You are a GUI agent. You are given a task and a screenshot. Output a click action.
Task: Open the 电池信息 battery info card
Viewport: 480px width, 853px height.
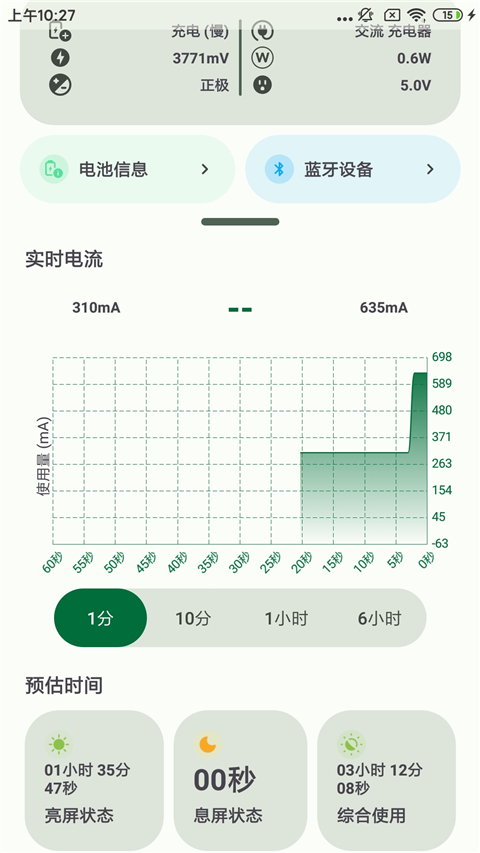tap(128, 169)
